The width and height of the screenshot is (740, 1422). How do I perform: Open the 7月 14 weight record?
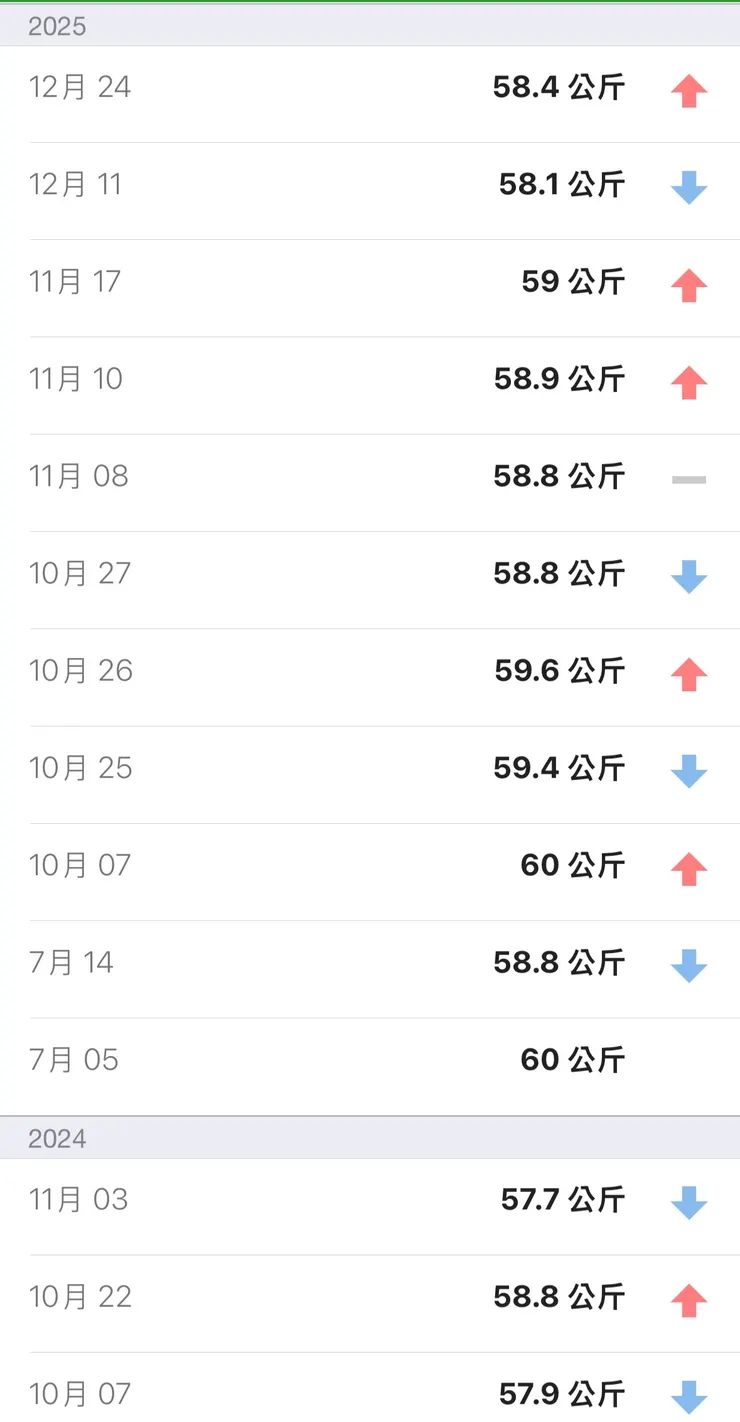(x=370, y=963)
